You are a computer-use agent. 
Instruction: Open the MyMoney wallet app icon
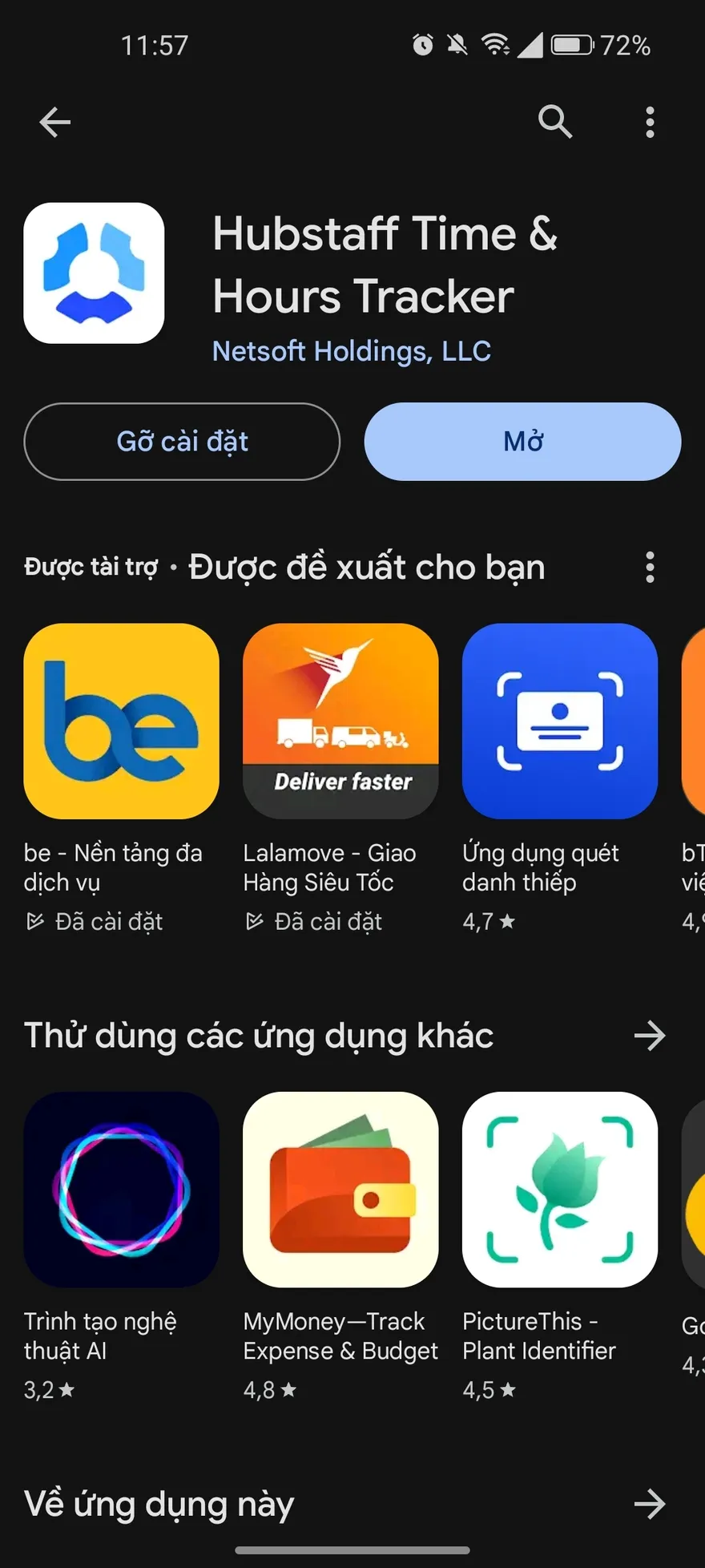[x=340, y=1191]
